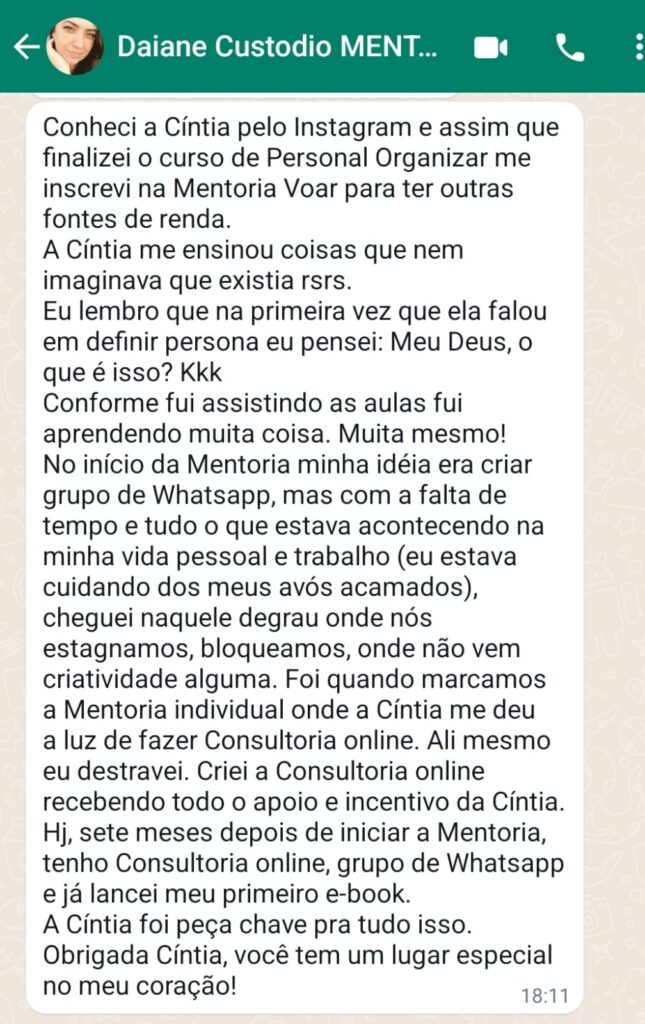Start a voice call with Daiane
This screenshot has height=1024, width=645.
pos(570,47)
